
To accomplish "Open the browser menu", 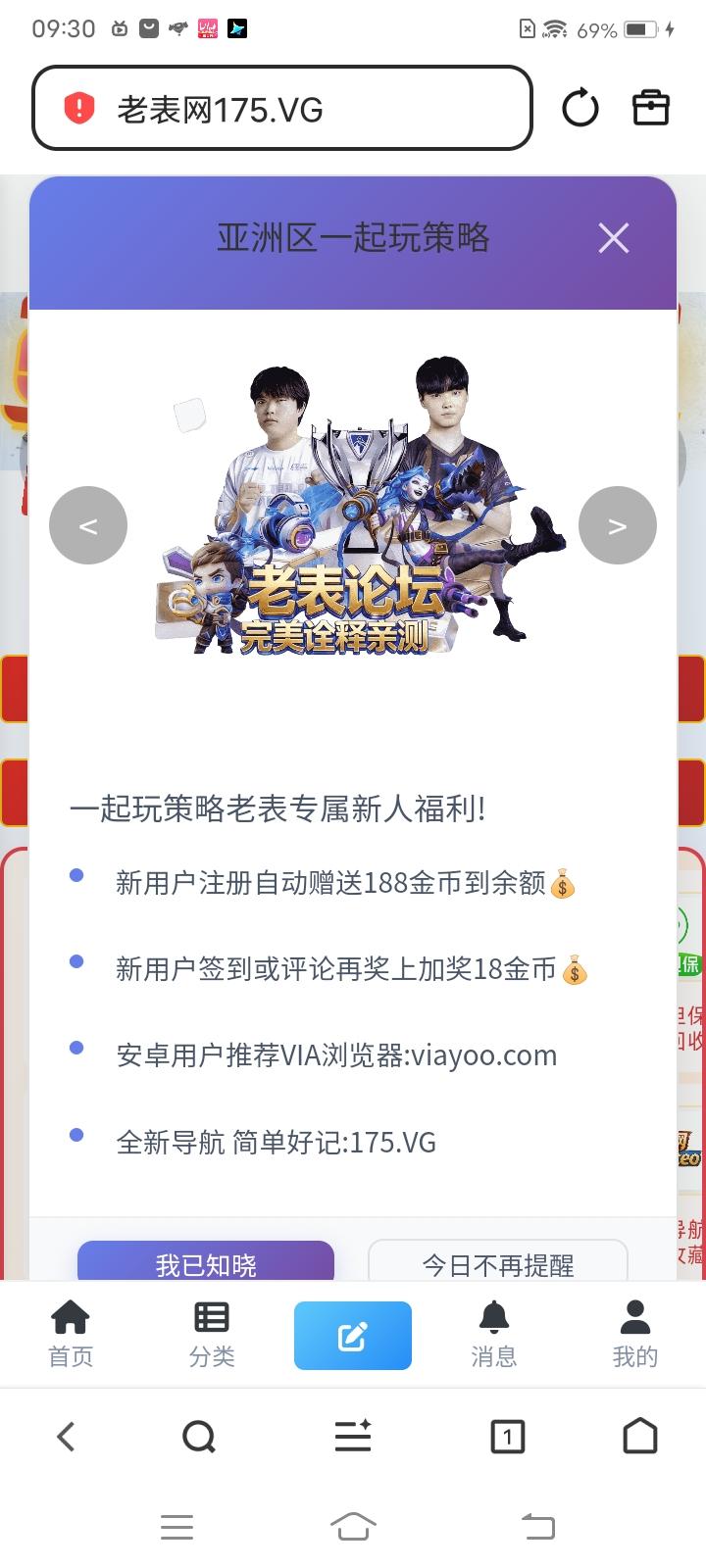I will (353, 1437).
